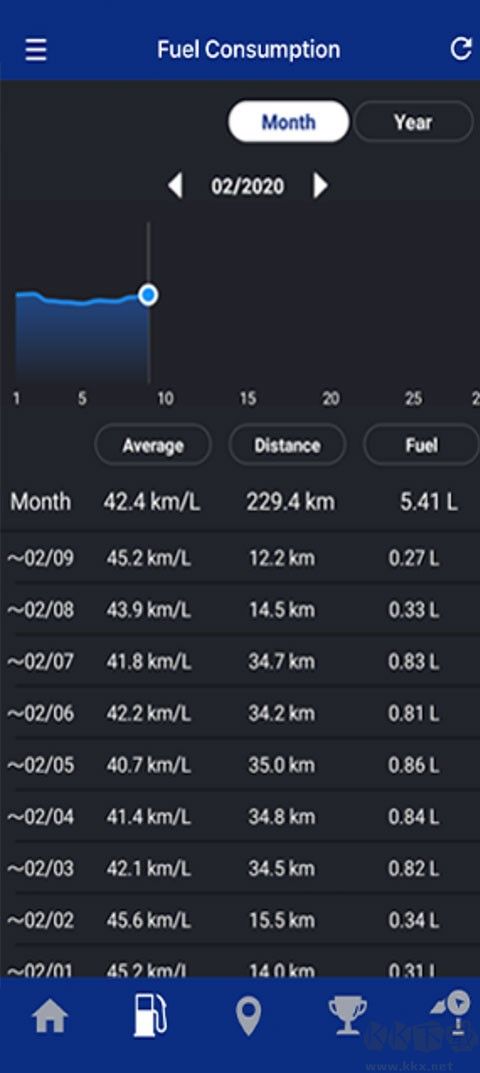Select the Month view

[288, 122]
